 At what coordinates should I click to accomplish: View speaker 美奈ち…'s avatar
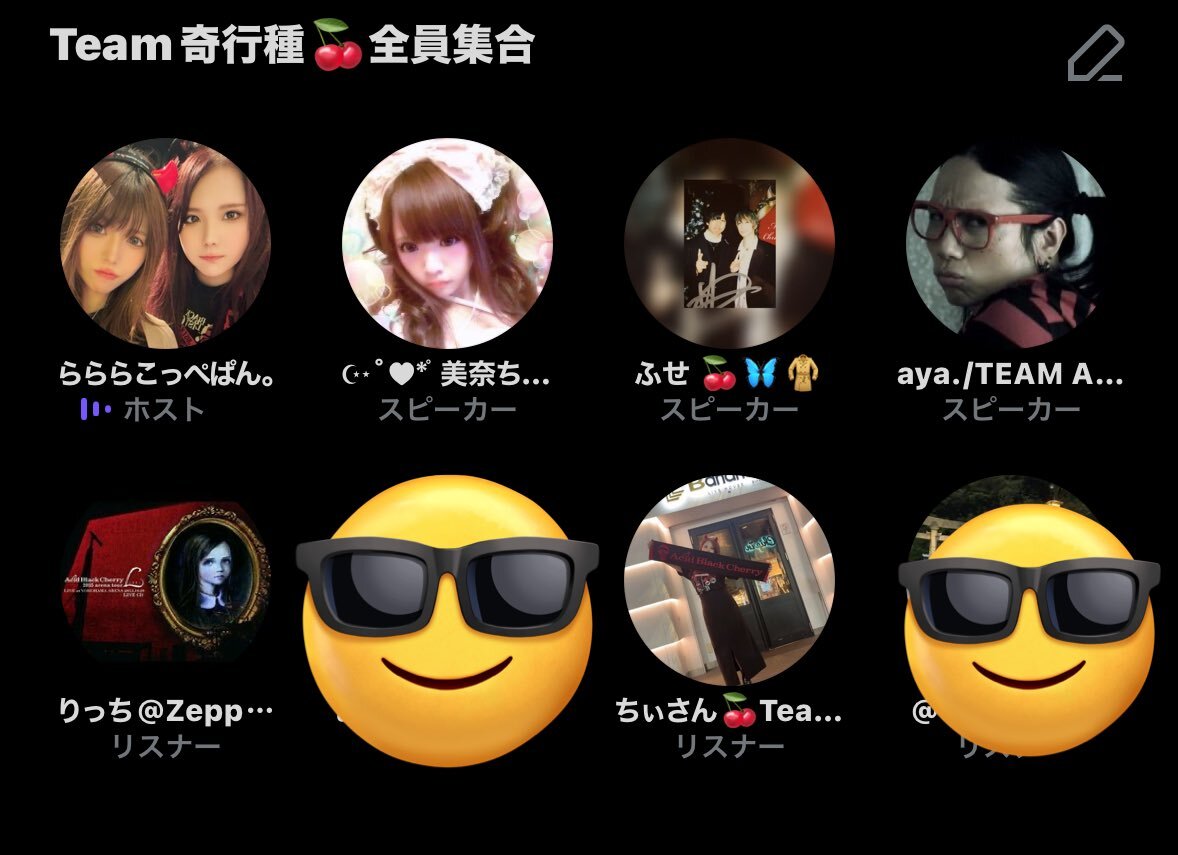[x=447, y=243]
